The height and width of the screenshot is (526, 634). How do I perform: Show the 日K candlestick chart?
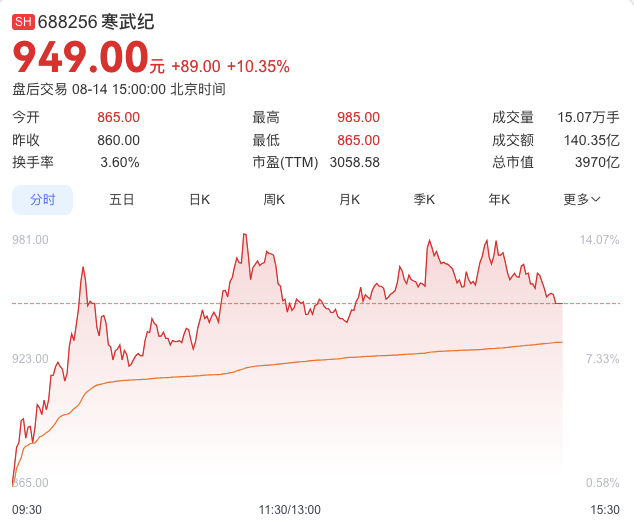tap(200, 199)
